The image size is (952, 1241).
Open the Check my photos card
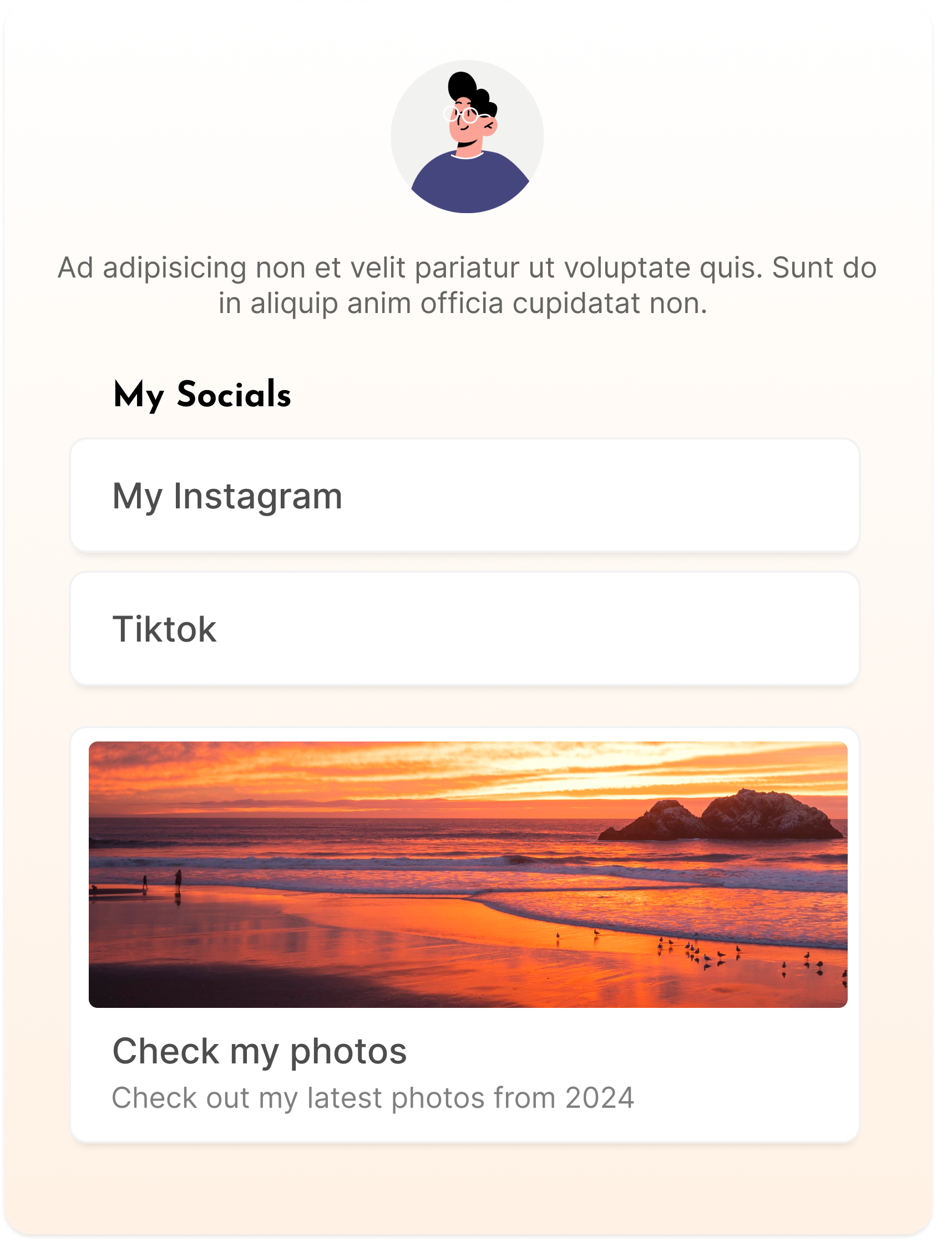pyautogui.click(x=465, y=935)
